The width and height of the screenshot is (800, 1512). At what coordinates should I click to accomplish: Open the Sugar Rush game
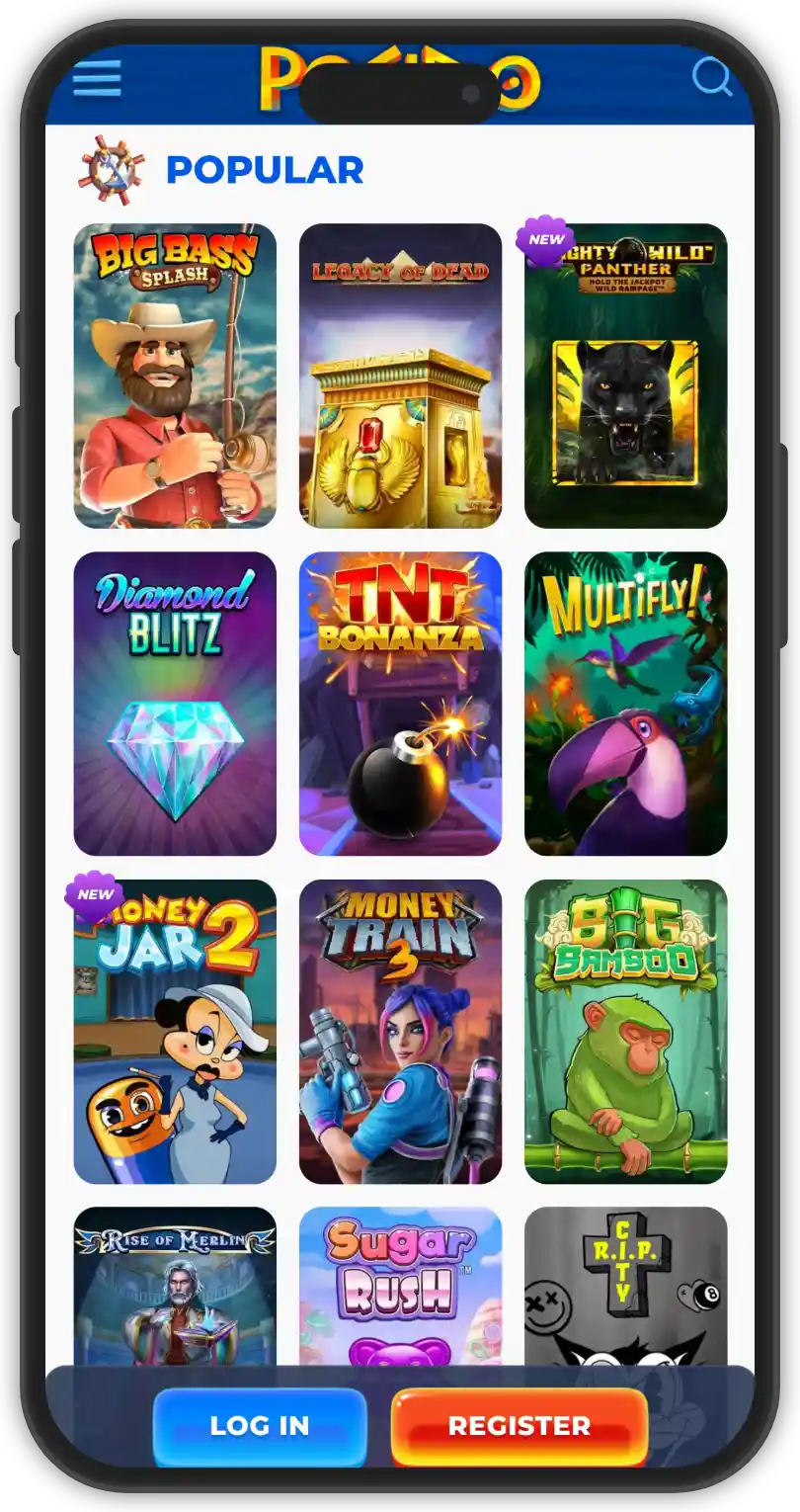400,1285
